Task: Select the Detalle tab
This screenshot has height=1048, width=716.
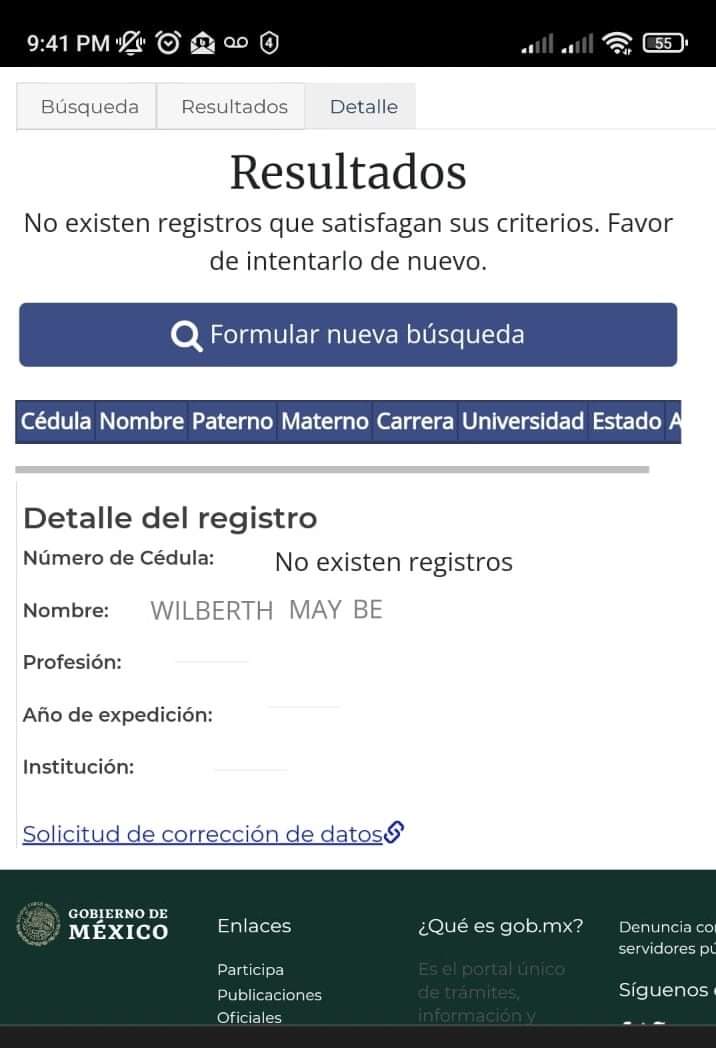Action: [x=362, y=106]
